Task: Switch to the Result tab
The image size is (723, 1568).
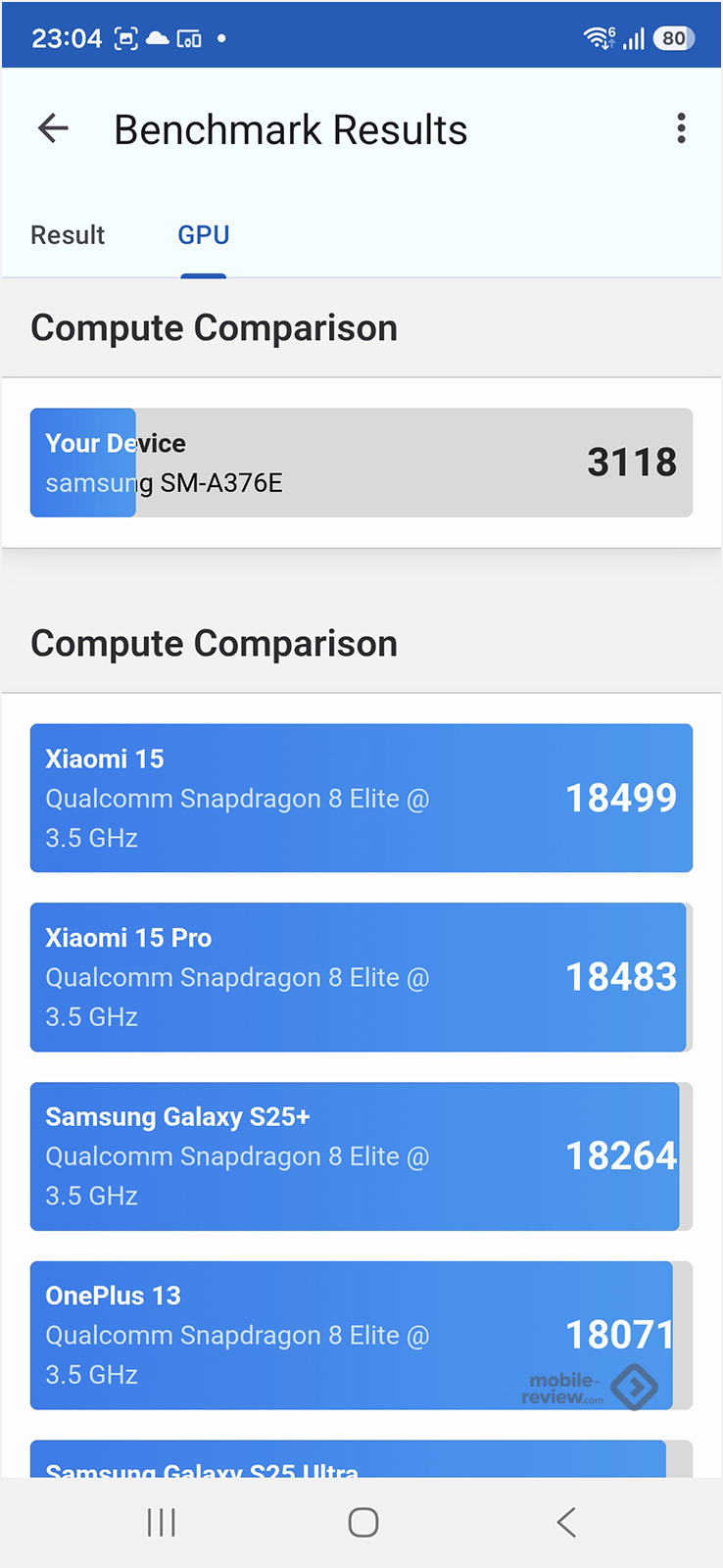Action: pyautogui.click(x=68, y=235)
